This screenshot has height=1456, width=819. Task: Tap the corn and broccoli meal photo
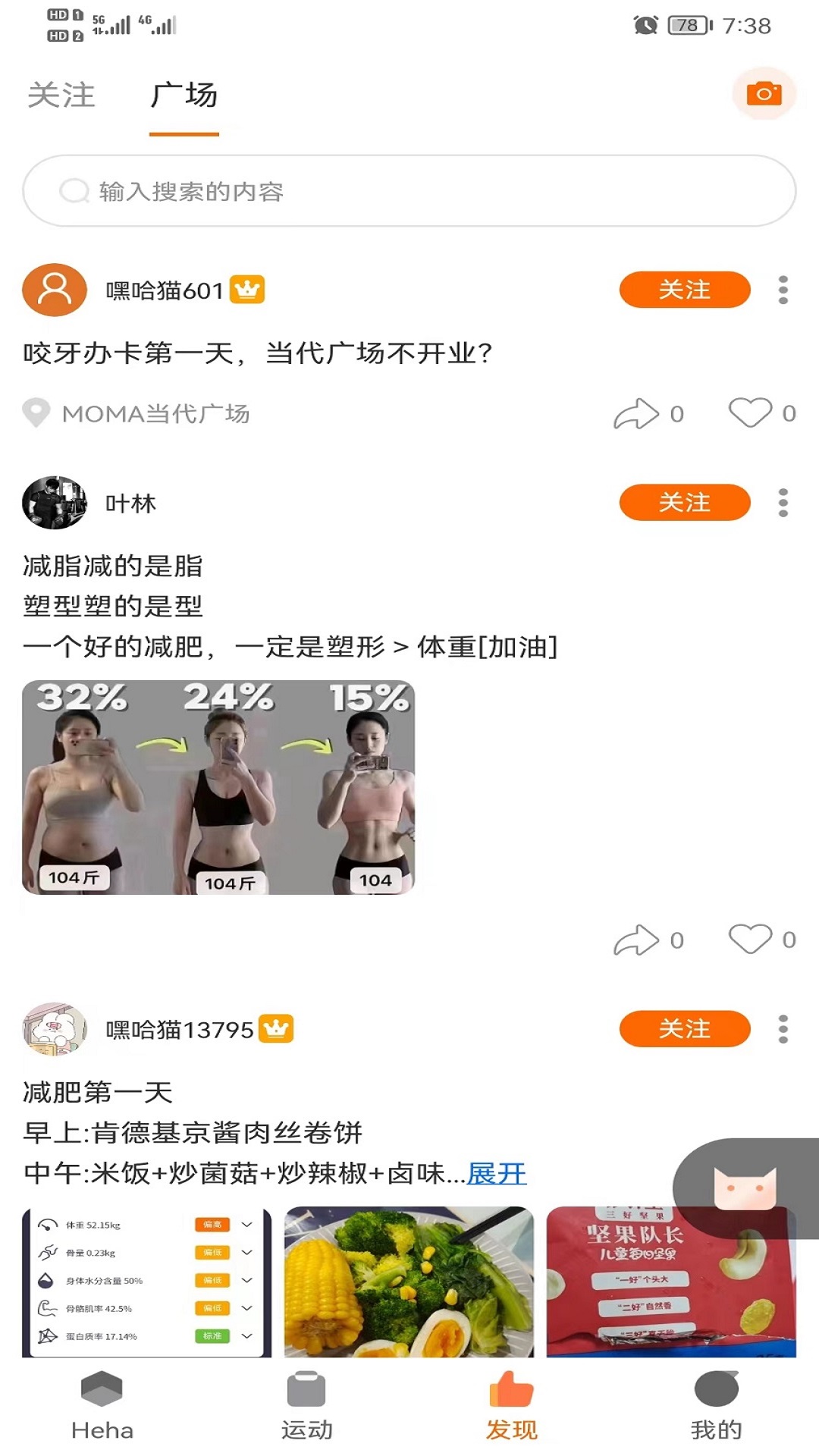pos(409,1282)
